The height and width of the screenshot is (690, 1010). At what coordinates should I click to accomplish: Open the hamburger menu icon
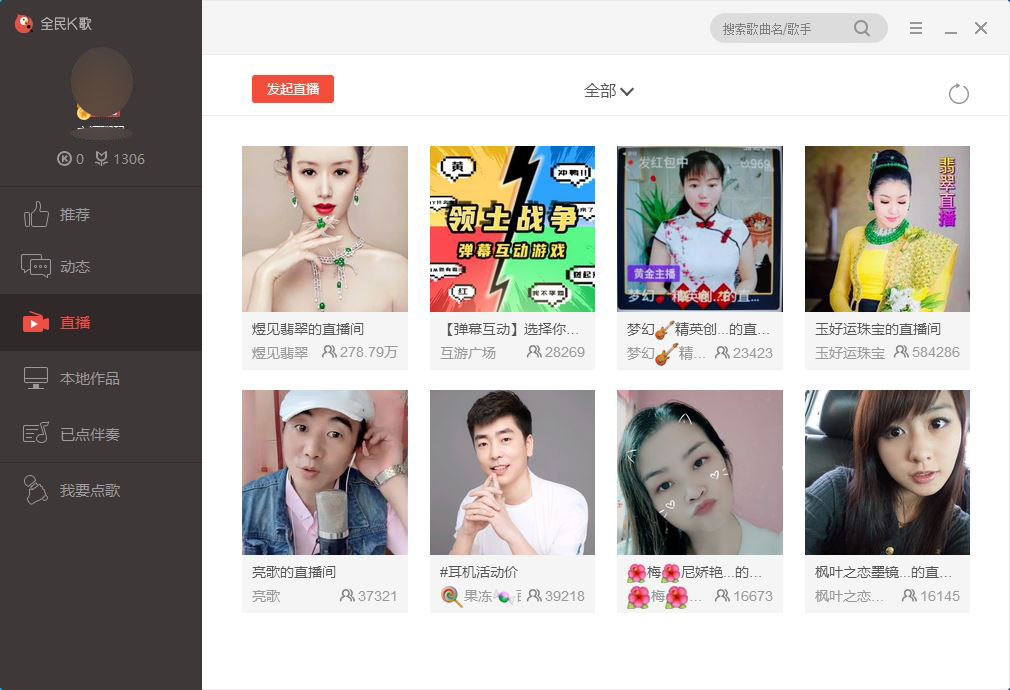coord(916,29)
